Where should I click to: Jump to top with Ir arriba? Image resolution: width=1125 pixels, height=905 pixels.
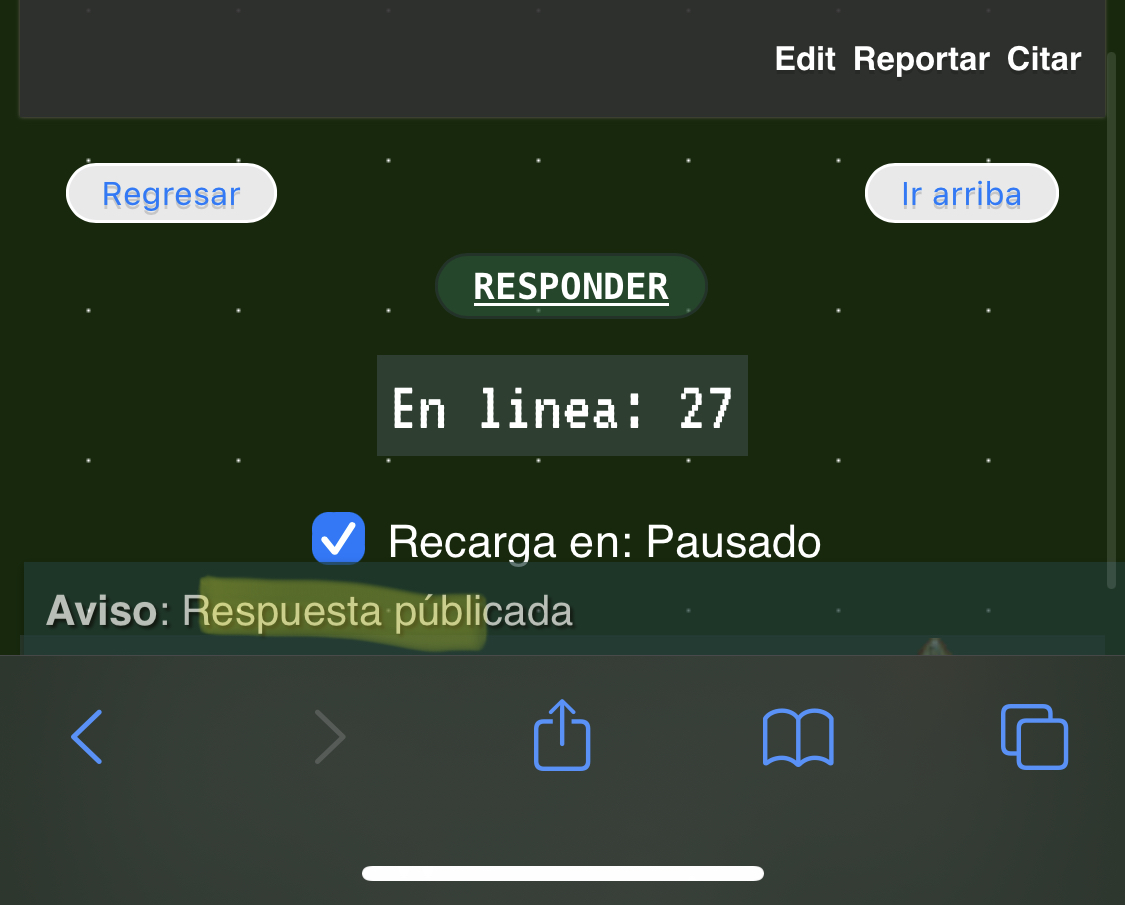point(961,194)
